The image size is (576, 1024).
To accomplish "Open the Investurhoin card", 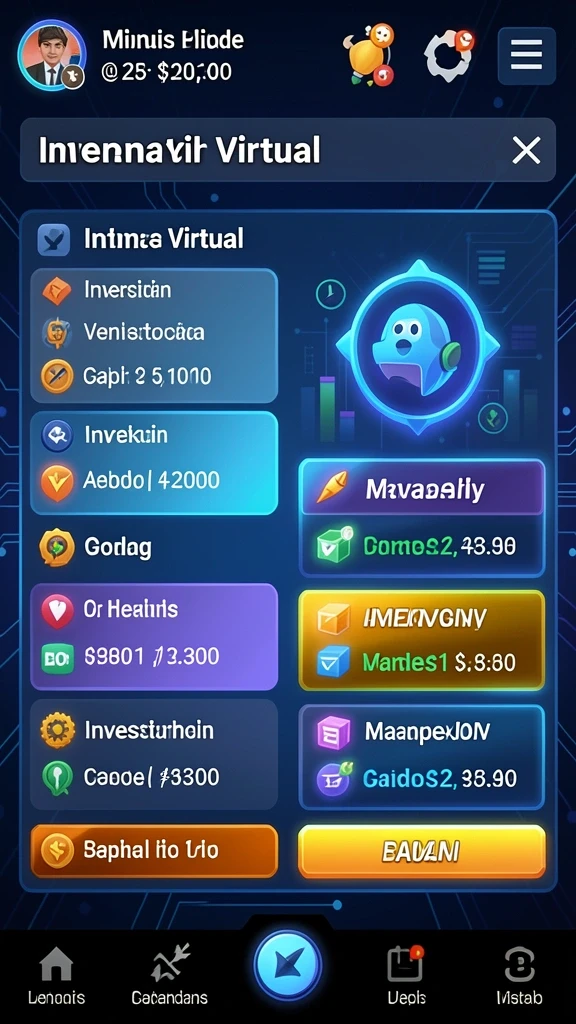I will [154, 754].
